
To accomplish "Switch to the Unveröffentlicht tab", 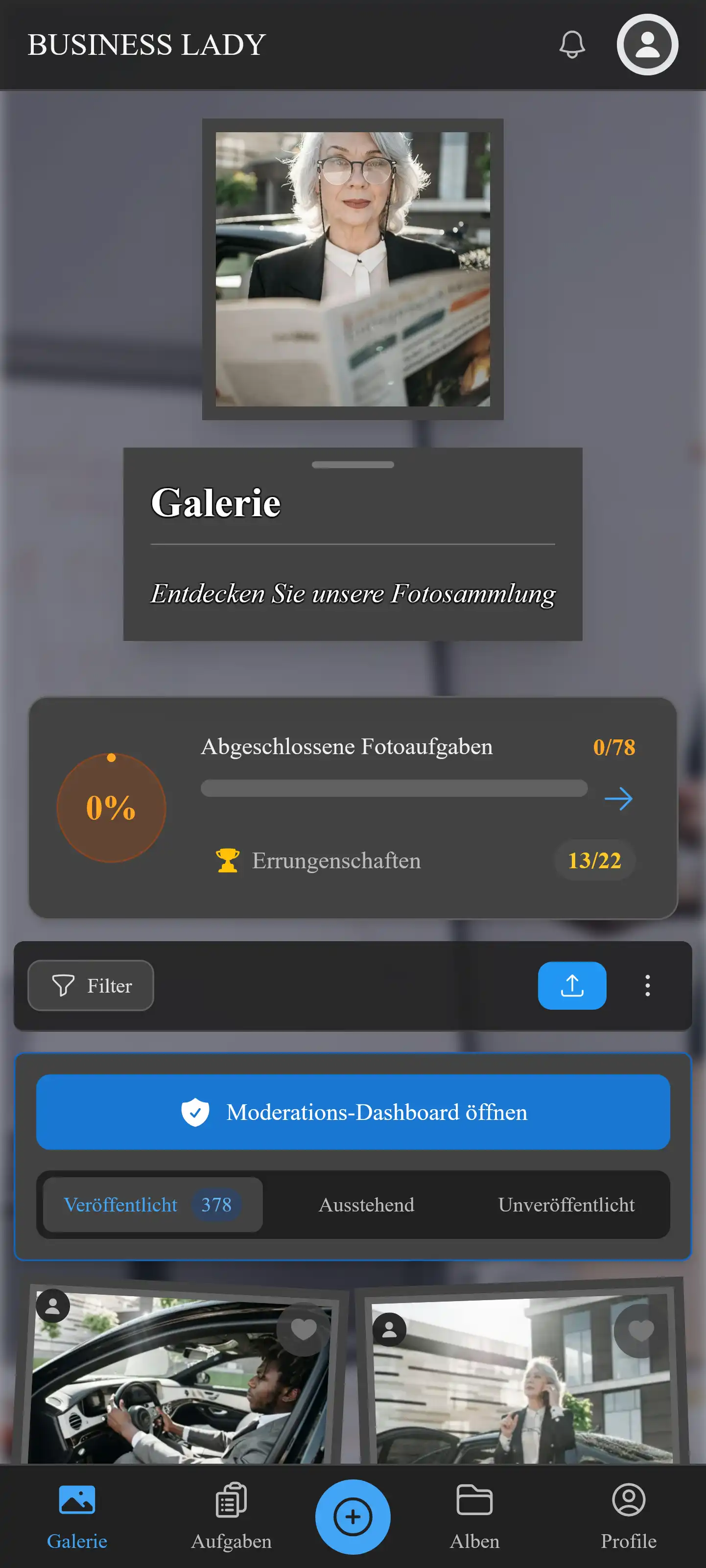I will 565,1205.
